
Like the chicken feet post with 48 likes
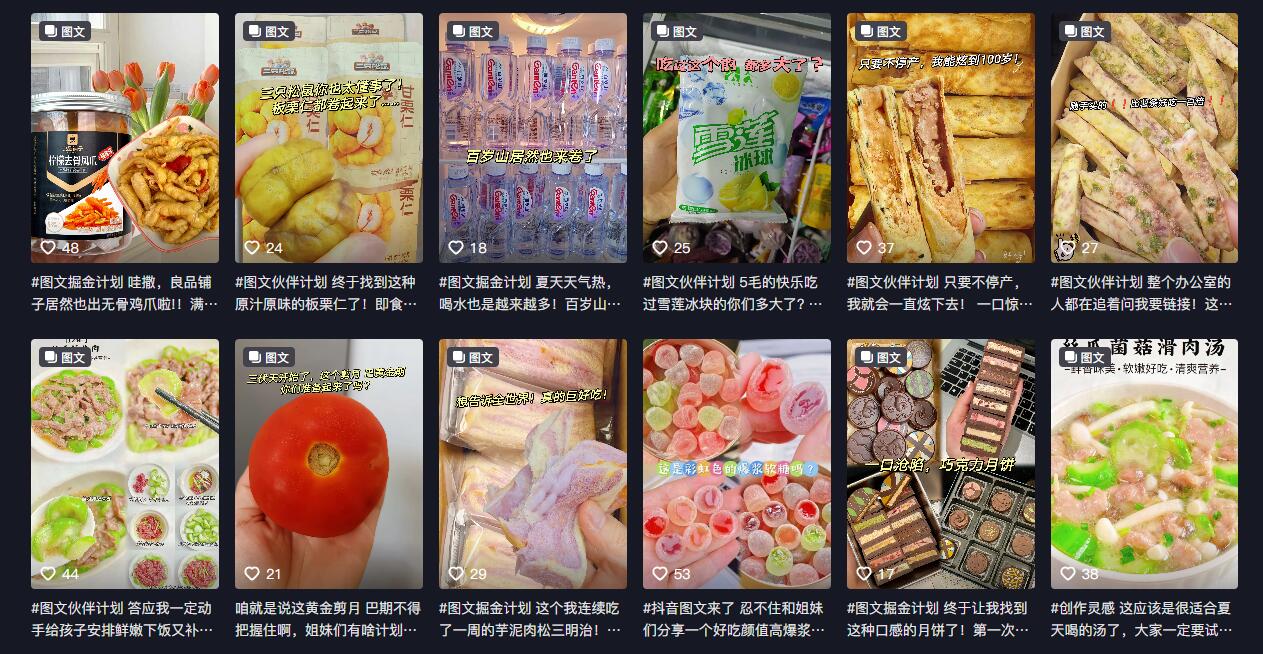[x=48, y=248]
